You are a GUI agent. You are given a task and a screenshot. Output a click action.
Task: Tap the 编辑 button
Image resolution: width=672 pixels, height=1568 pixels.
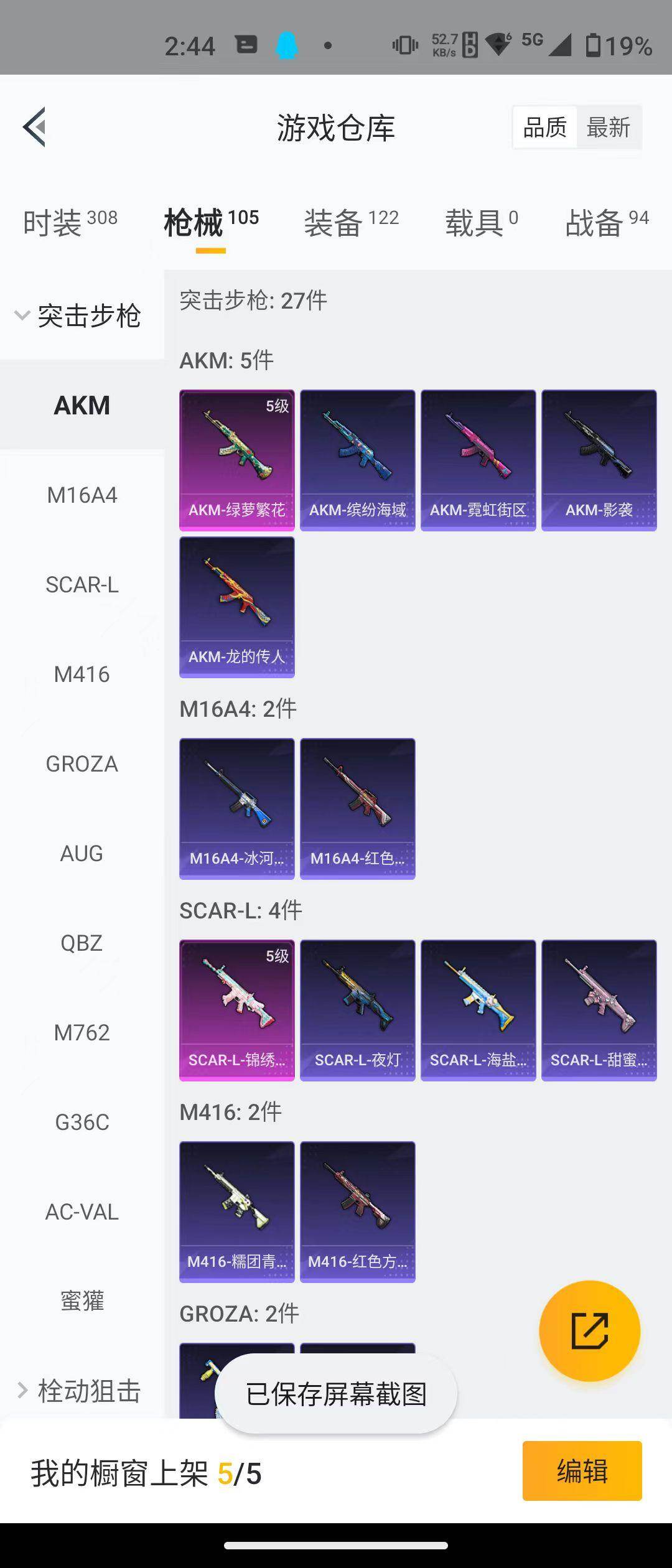[582, 1471]
